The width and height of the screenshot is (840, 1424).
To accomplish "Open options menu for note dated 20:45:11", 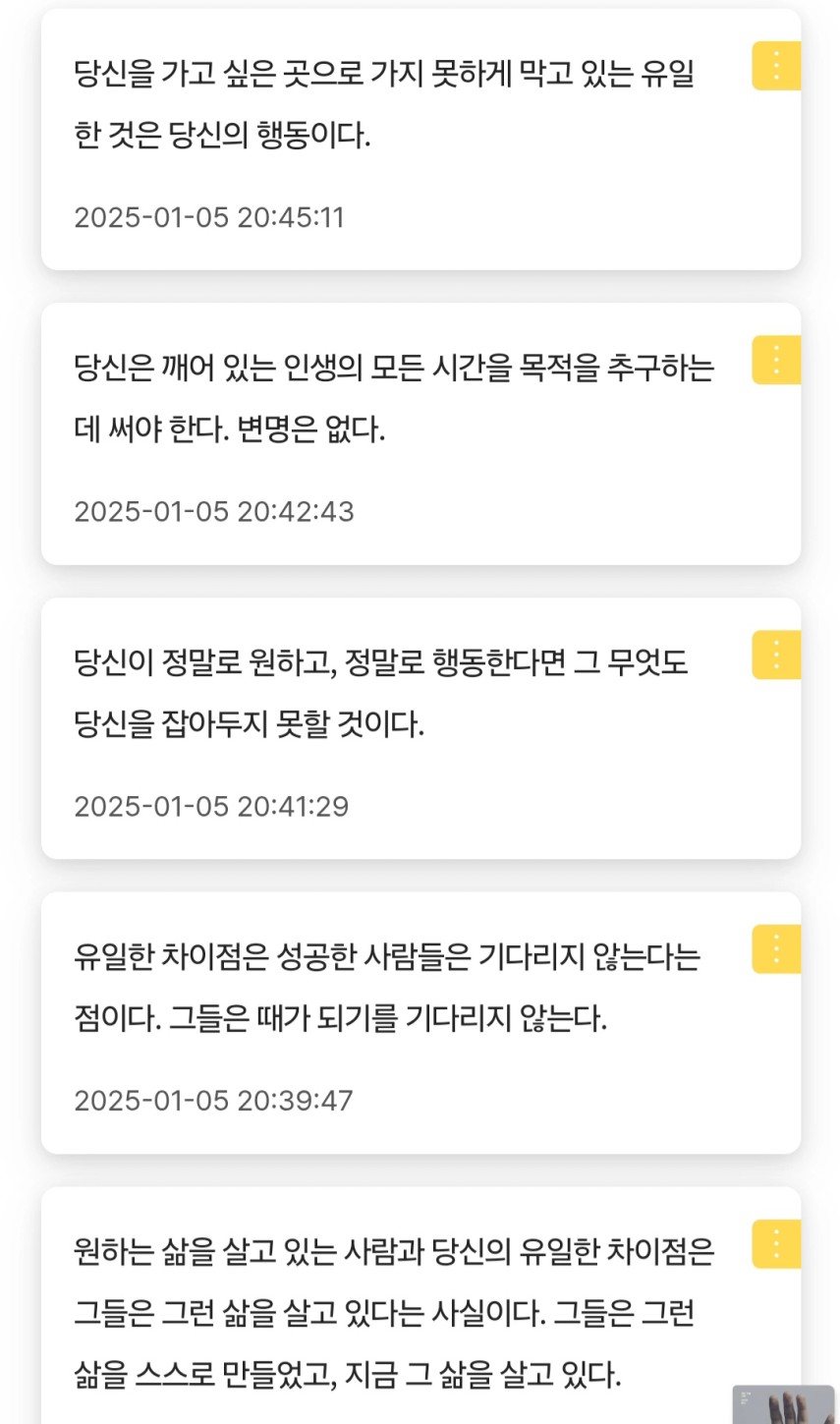I will coord(776,66).
